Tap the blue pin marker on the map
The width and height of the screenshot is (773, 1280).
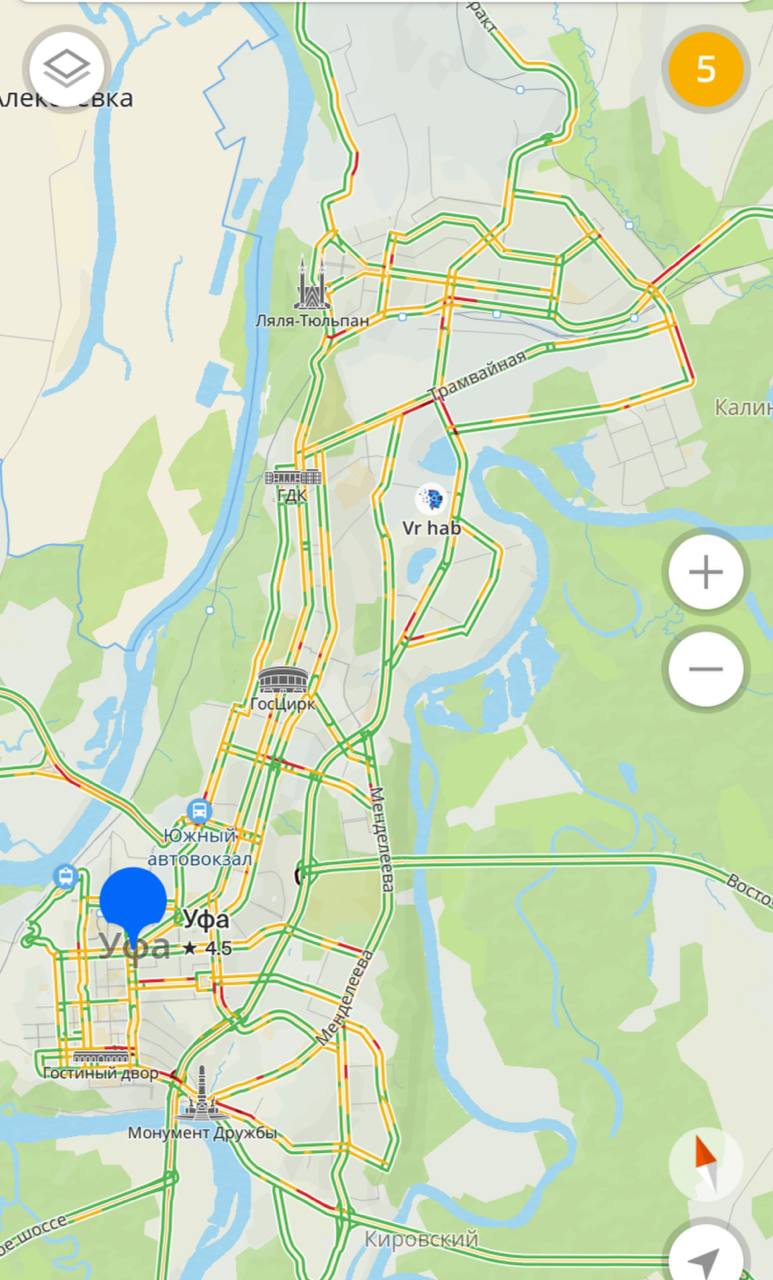pyautogui.click(x=133, y=900)
